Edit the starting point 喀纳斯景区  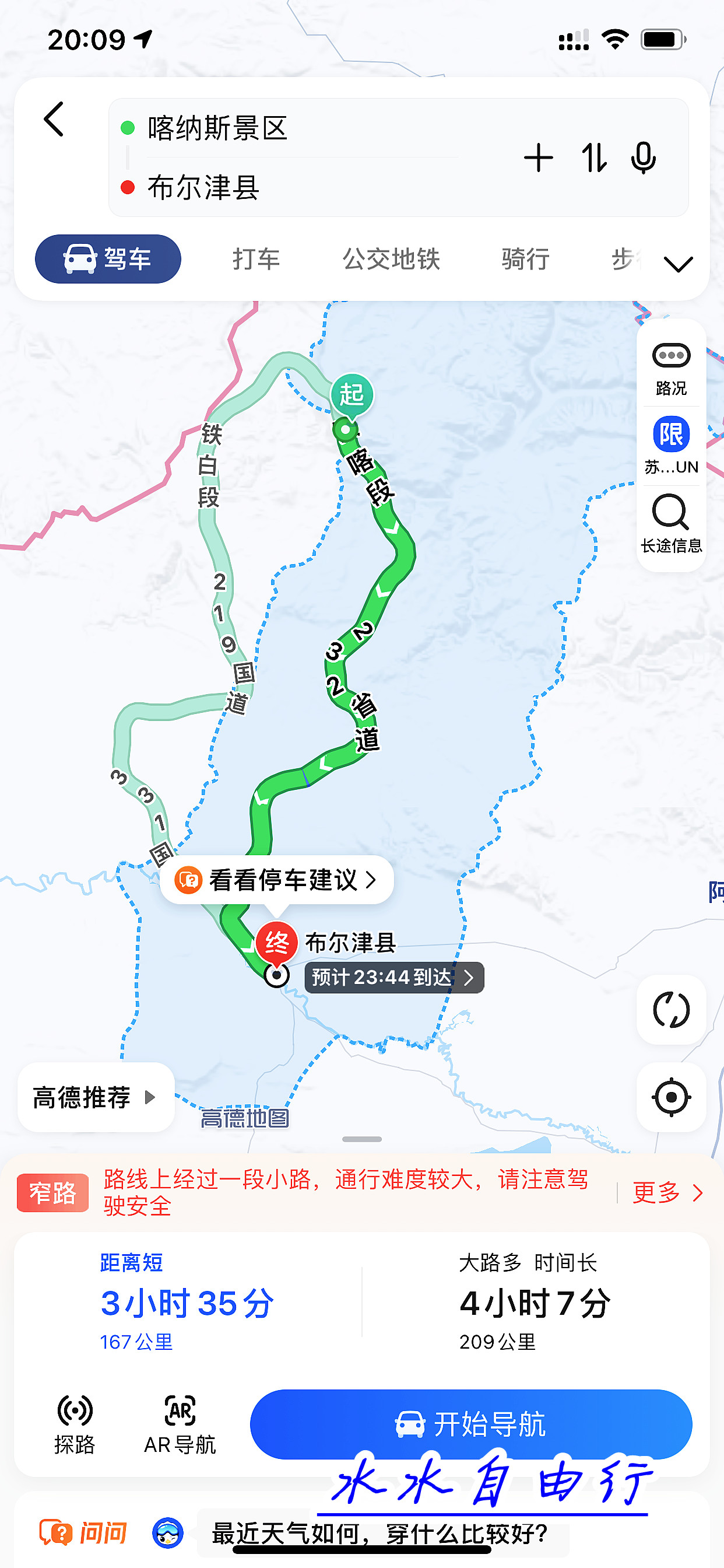tap(217, 128)
